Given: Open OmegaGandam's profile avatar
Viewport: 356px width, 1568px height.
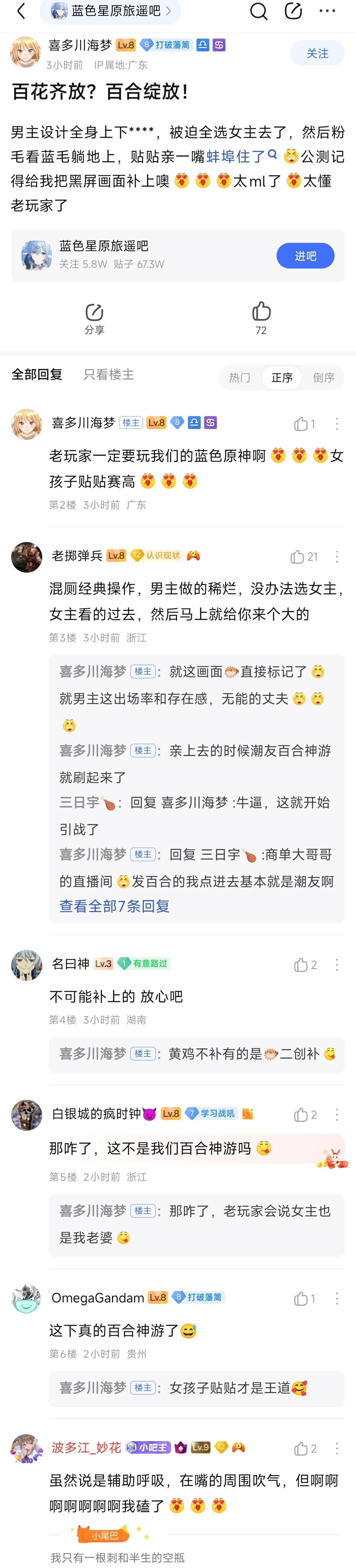Looking at the screenshot, I should [26, 1298].
